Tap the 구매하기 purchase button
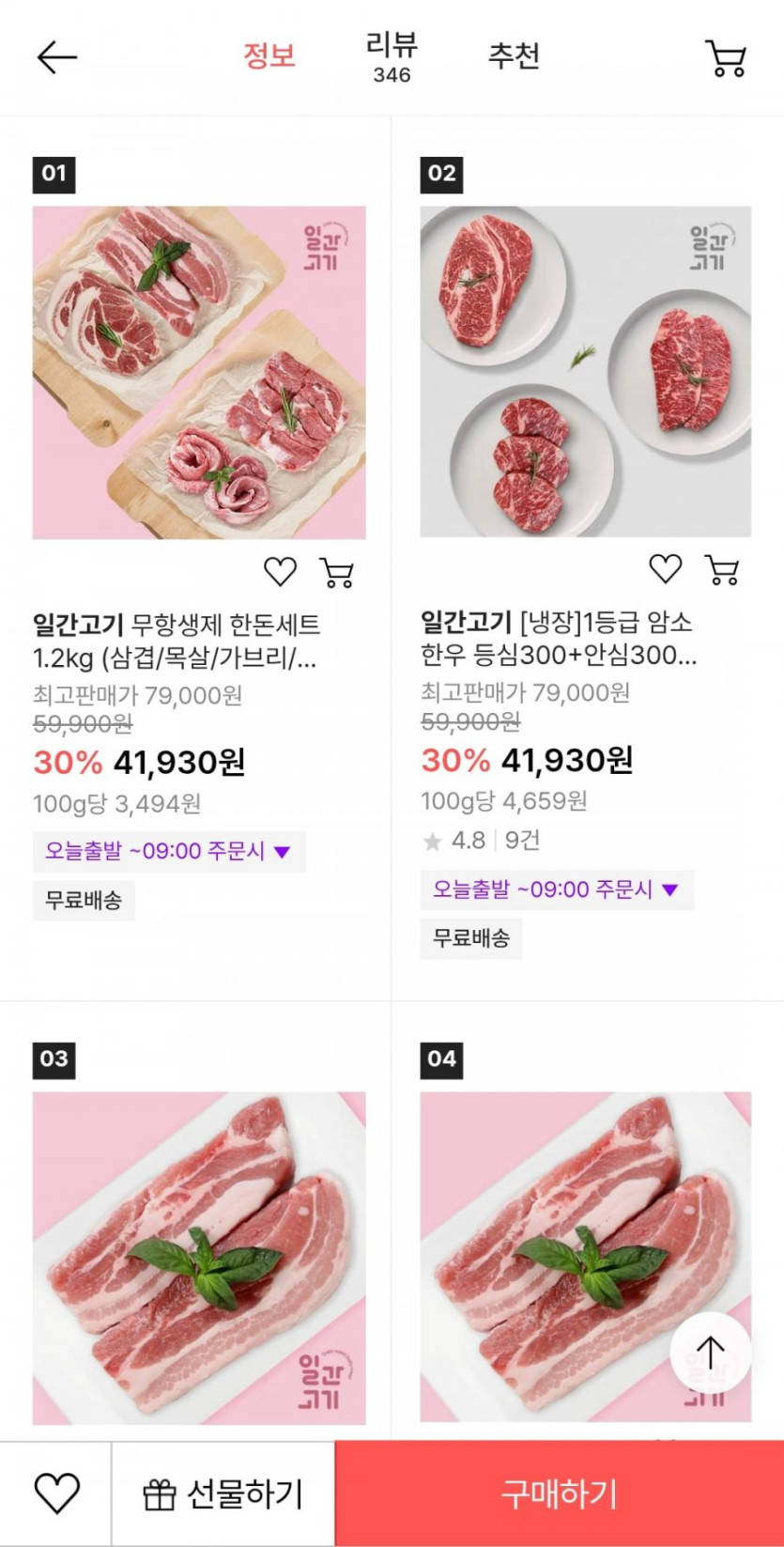784x1547 pixels. click(560, 1493)
